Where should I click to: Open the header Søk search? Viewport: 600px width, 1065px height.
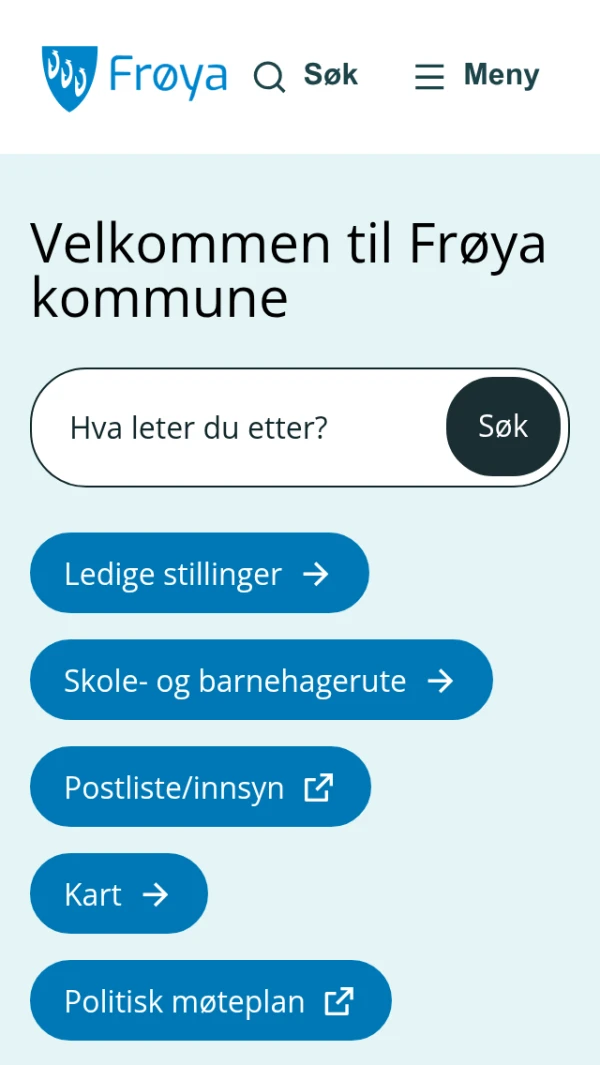pos(305,76)
